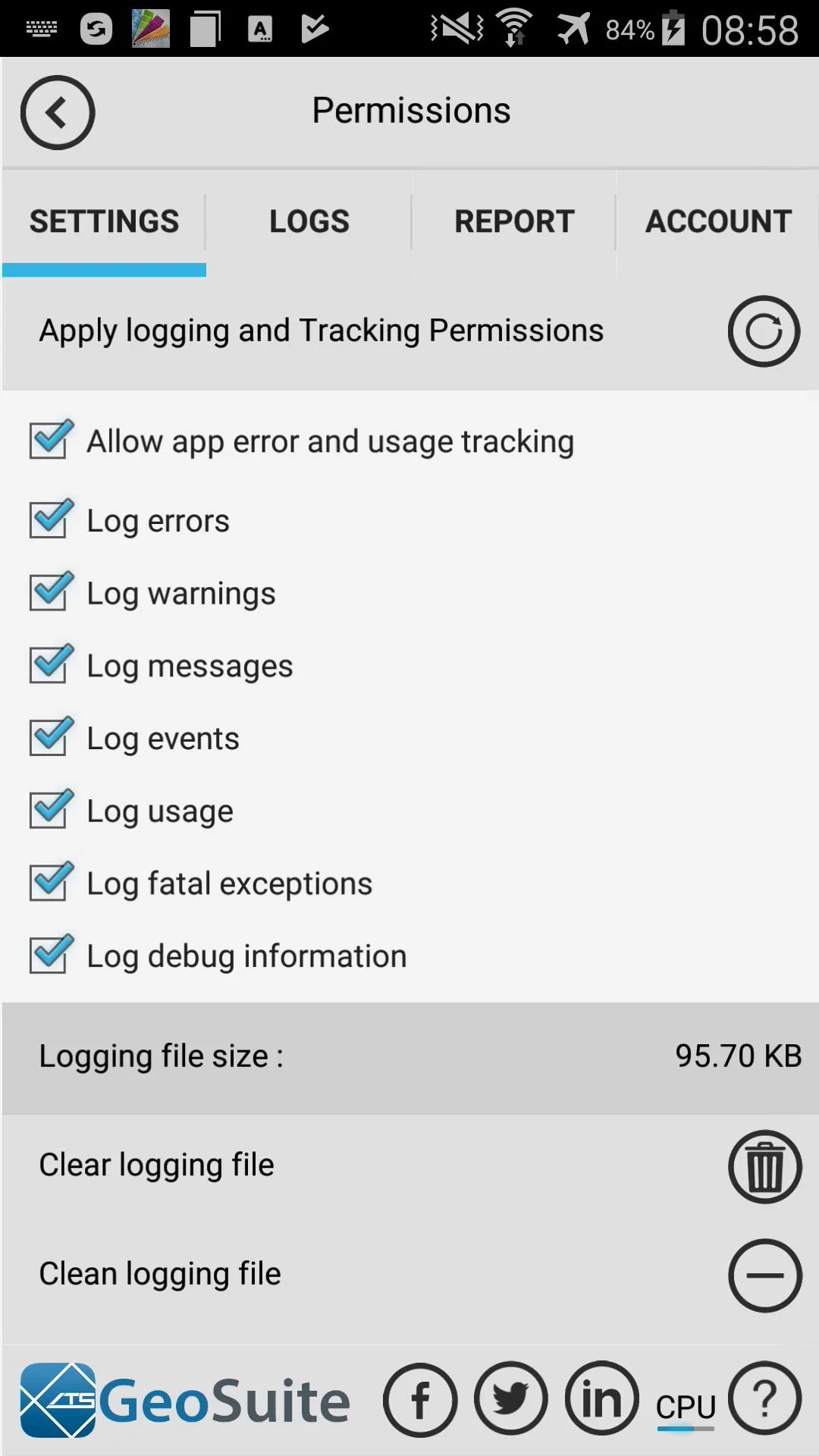Tap the minus icon to clean logging file
This screenshot has height=1456, width=819.
765,1276
